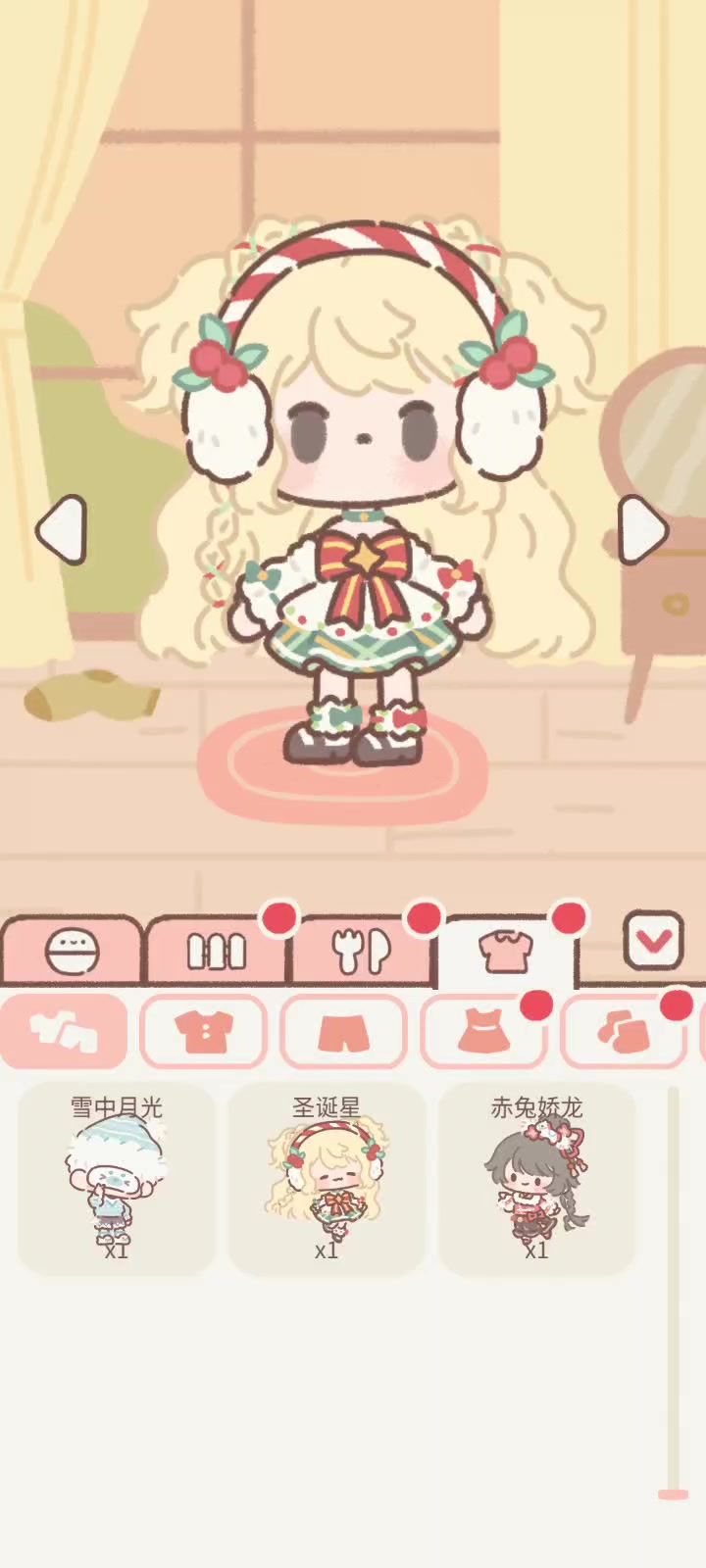Screen dimensions: 706x1568
Task: Select the 圣诞星 outfit set
Action: (x=327, y=1179)
